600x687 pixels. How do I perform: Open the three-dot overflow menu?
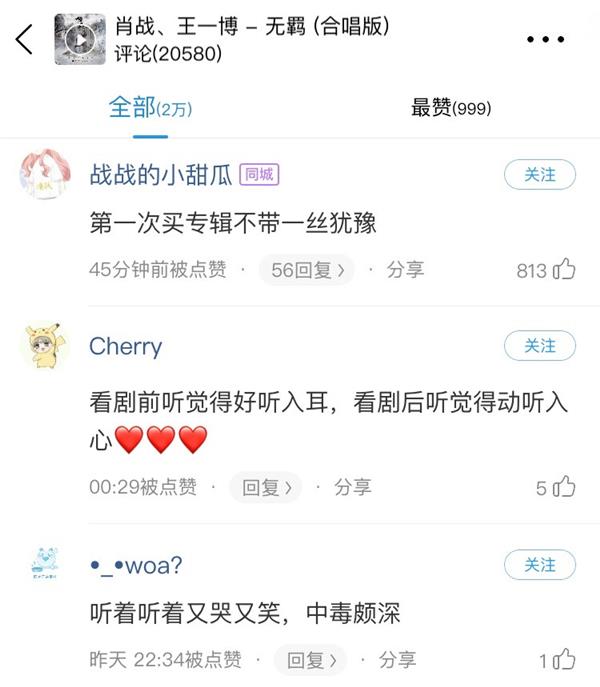[545, 40]
